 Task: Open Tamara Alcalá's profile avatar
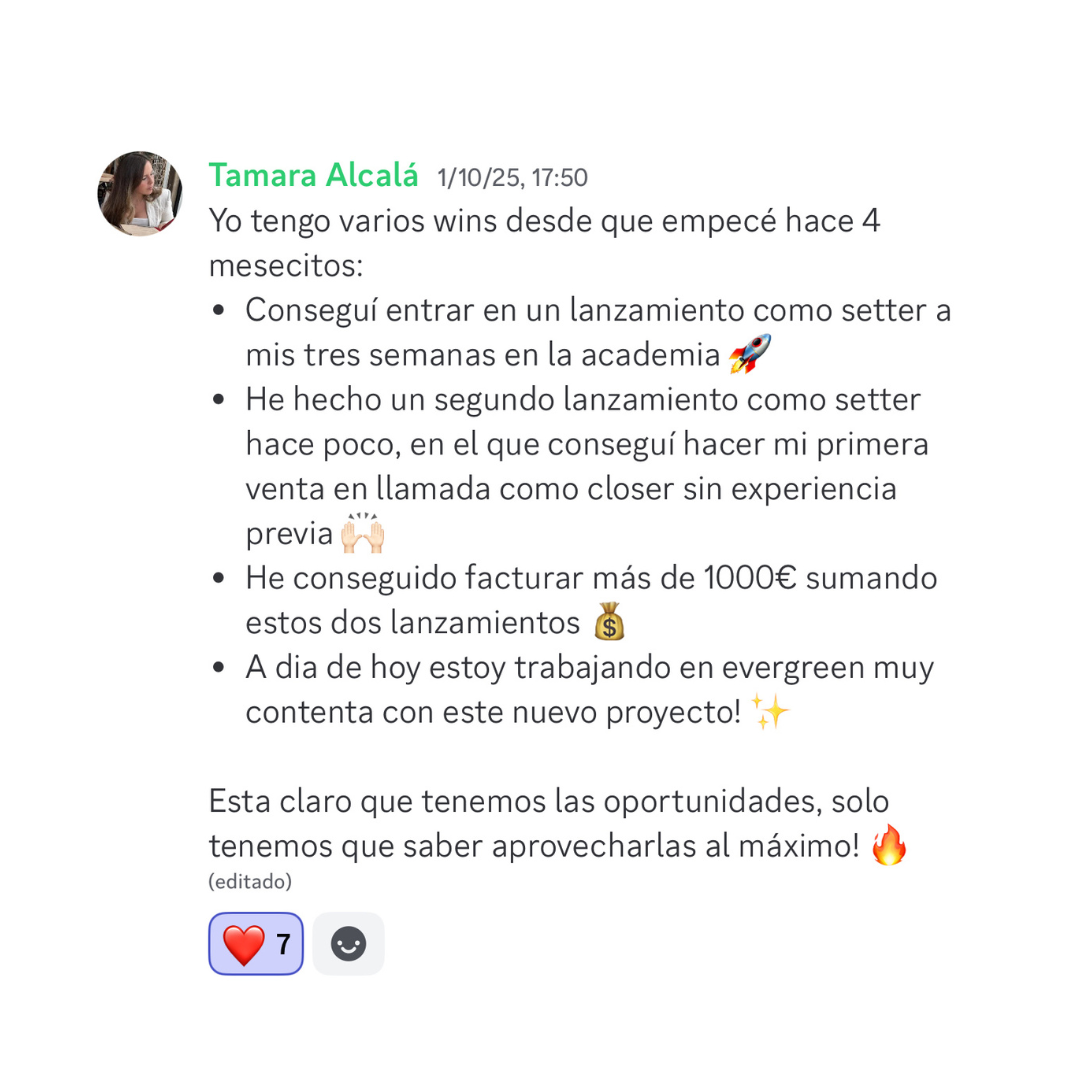pos(140,194)
